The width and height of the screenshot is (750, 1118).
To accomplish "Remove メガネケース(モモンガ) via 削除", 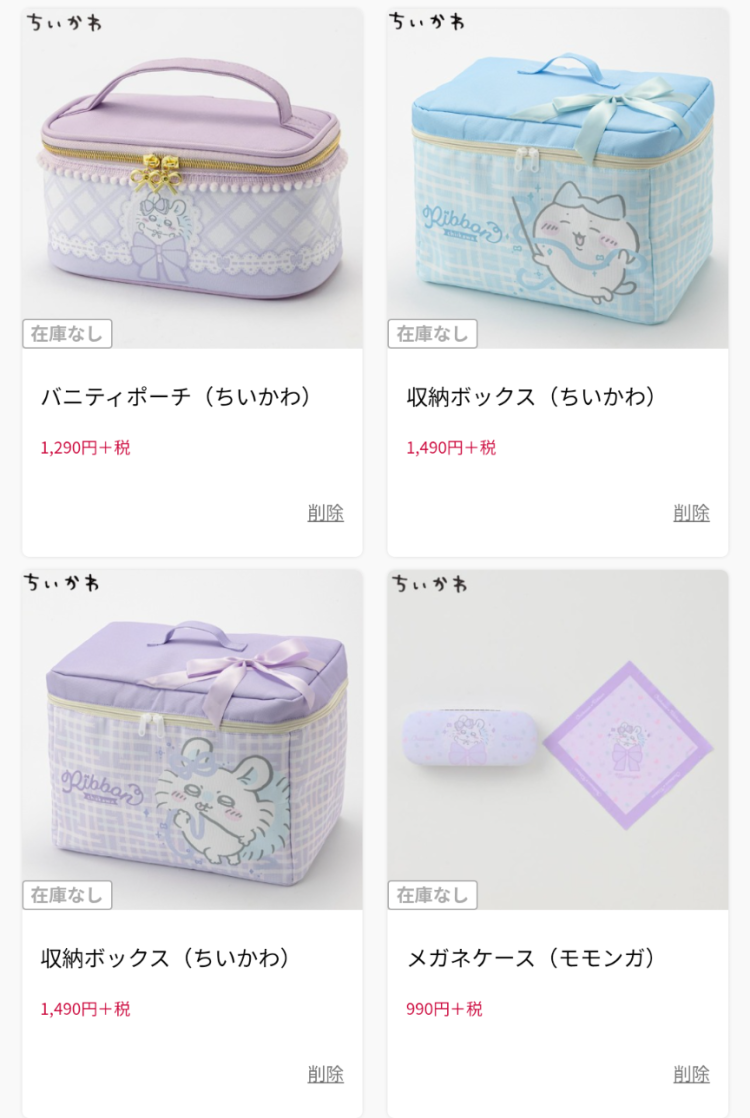I will [x=691, y=1074].
